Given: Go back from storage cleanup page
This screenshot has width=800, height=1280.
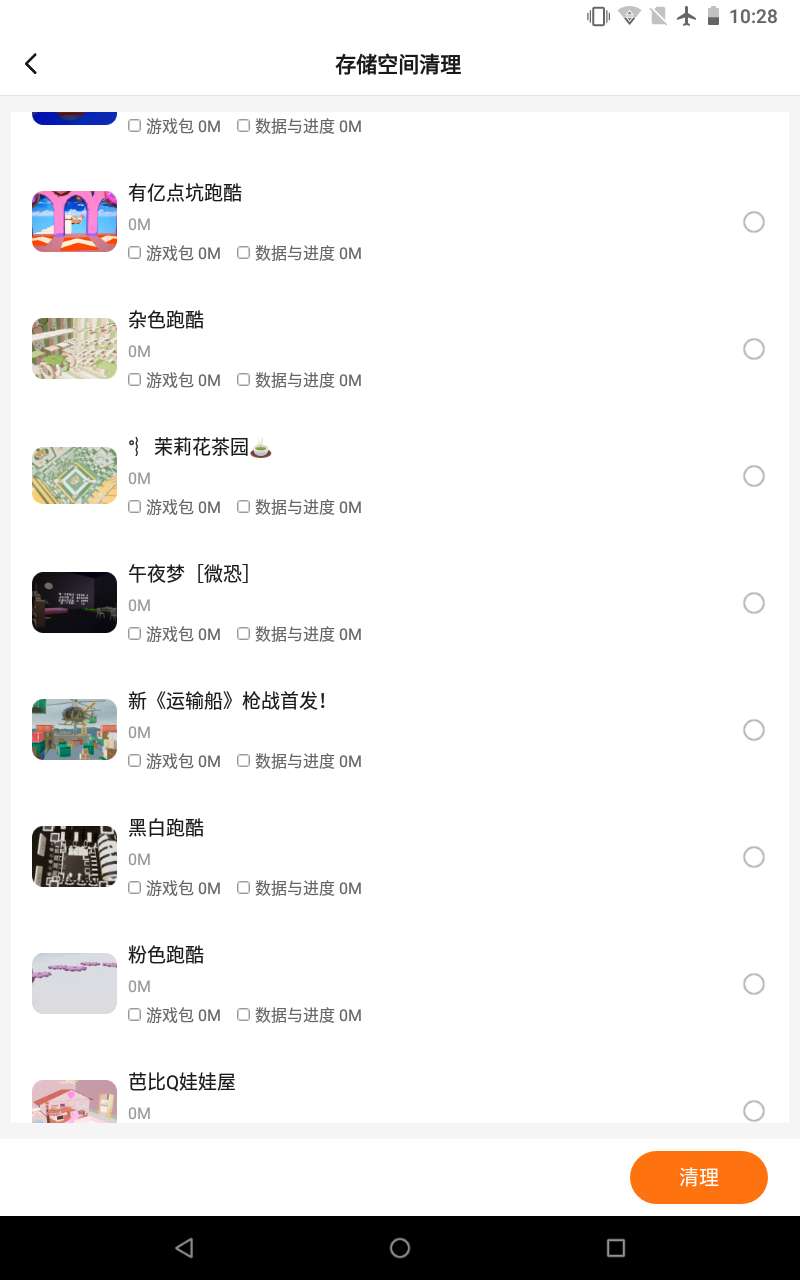Looking at the screenshot, I should tap(31, 64).
